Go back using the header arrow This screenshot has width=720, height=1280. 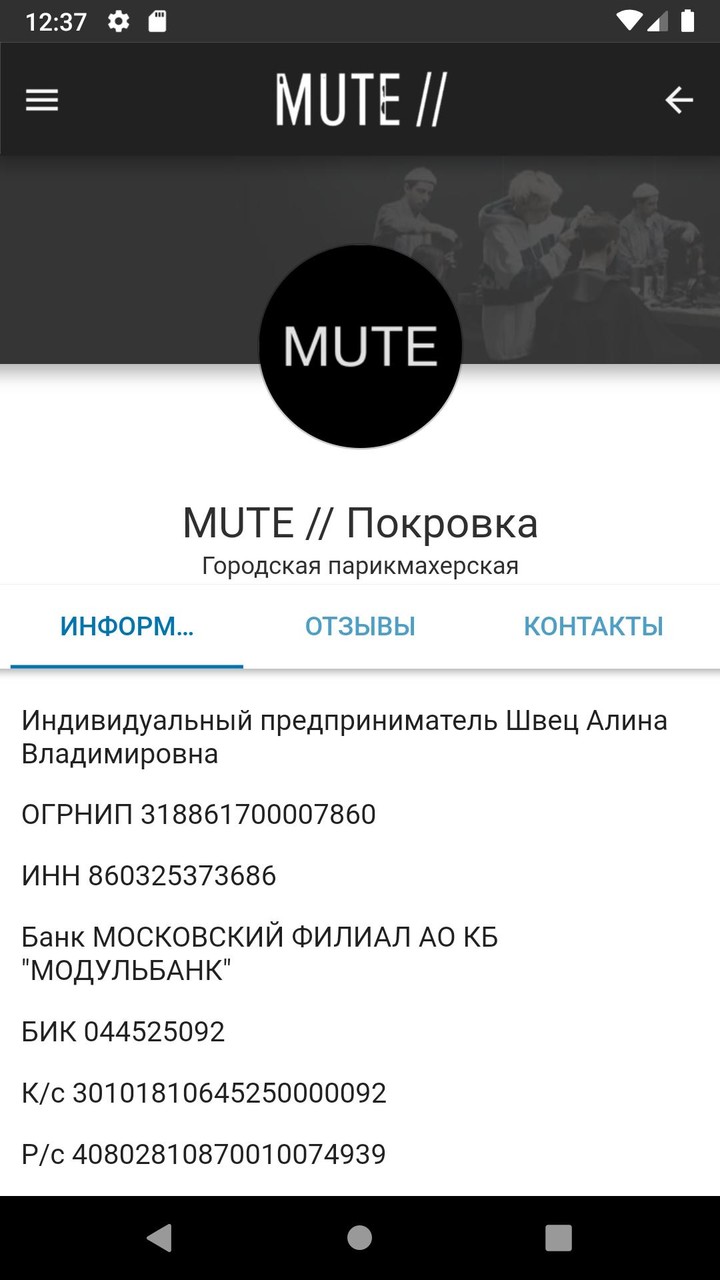pyautogui.click(x=679, y=100)
